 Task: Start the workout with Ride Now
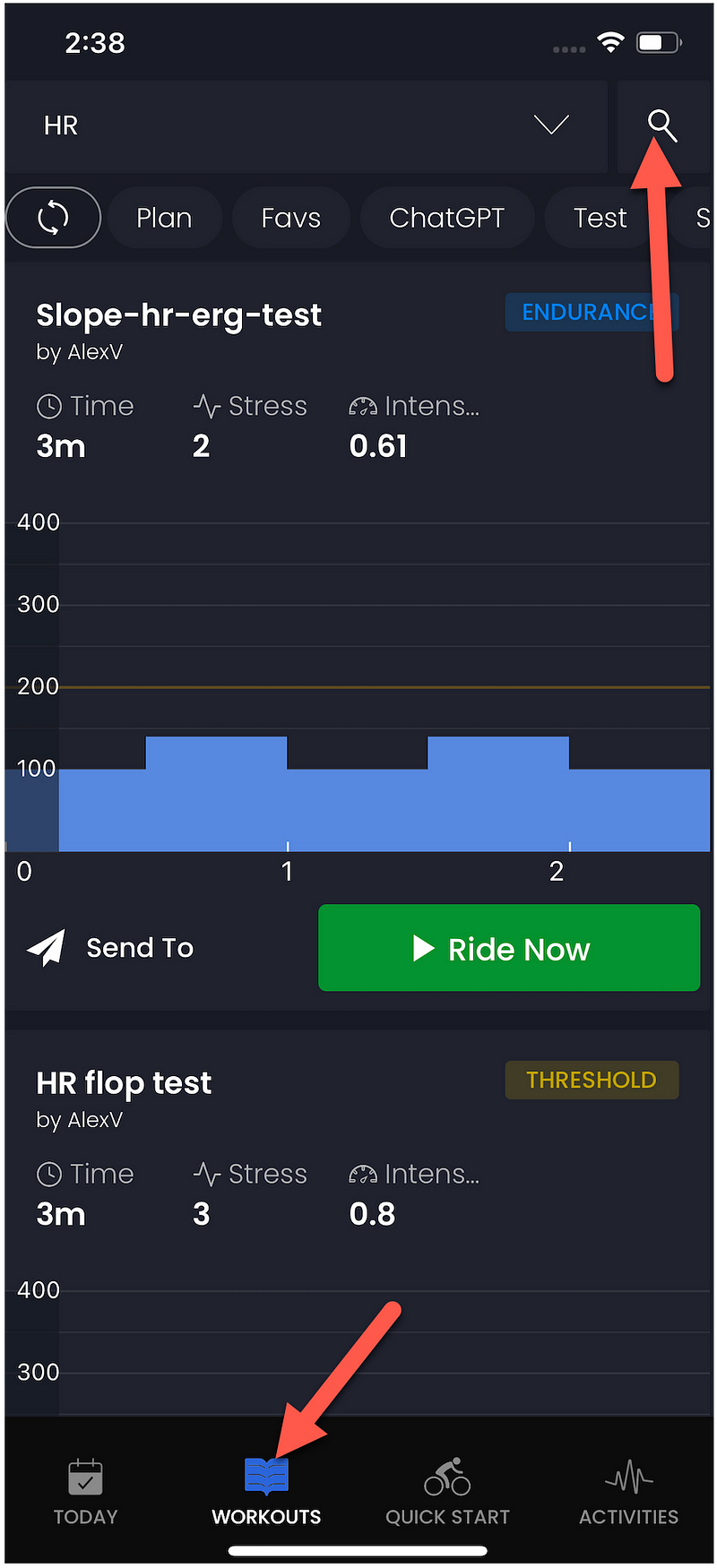tap(509, 948)
